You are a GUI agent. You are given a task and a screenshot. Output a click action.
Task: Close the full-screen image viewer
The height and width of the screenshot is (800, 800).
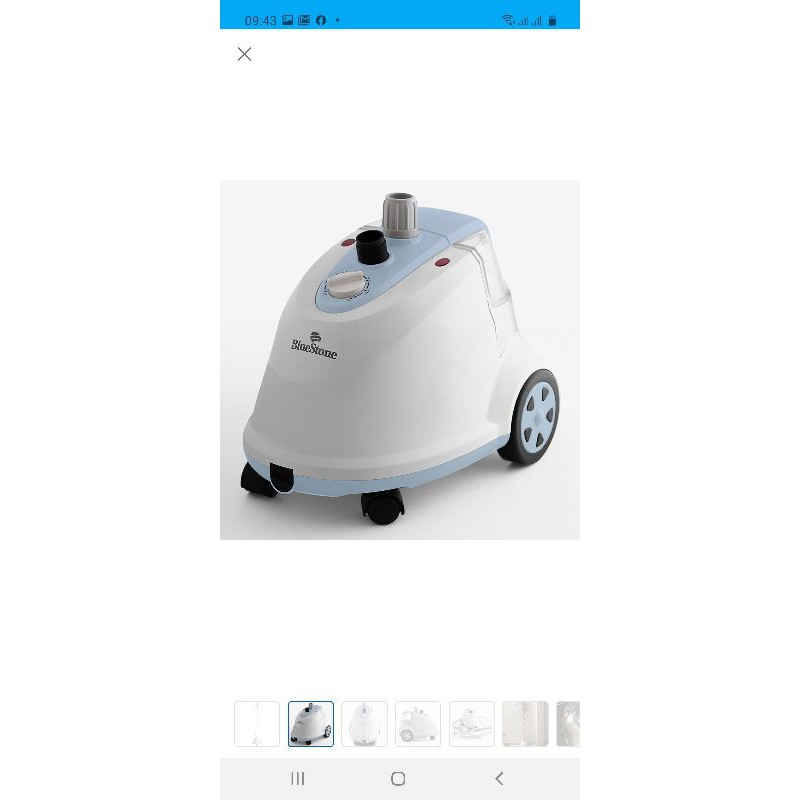(244, 54)
